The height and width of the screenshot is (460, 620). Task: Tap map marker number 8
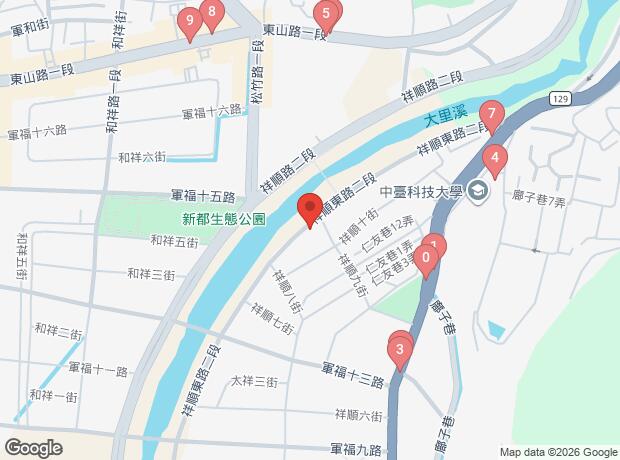pyautogui.click(x=212, y=13)
